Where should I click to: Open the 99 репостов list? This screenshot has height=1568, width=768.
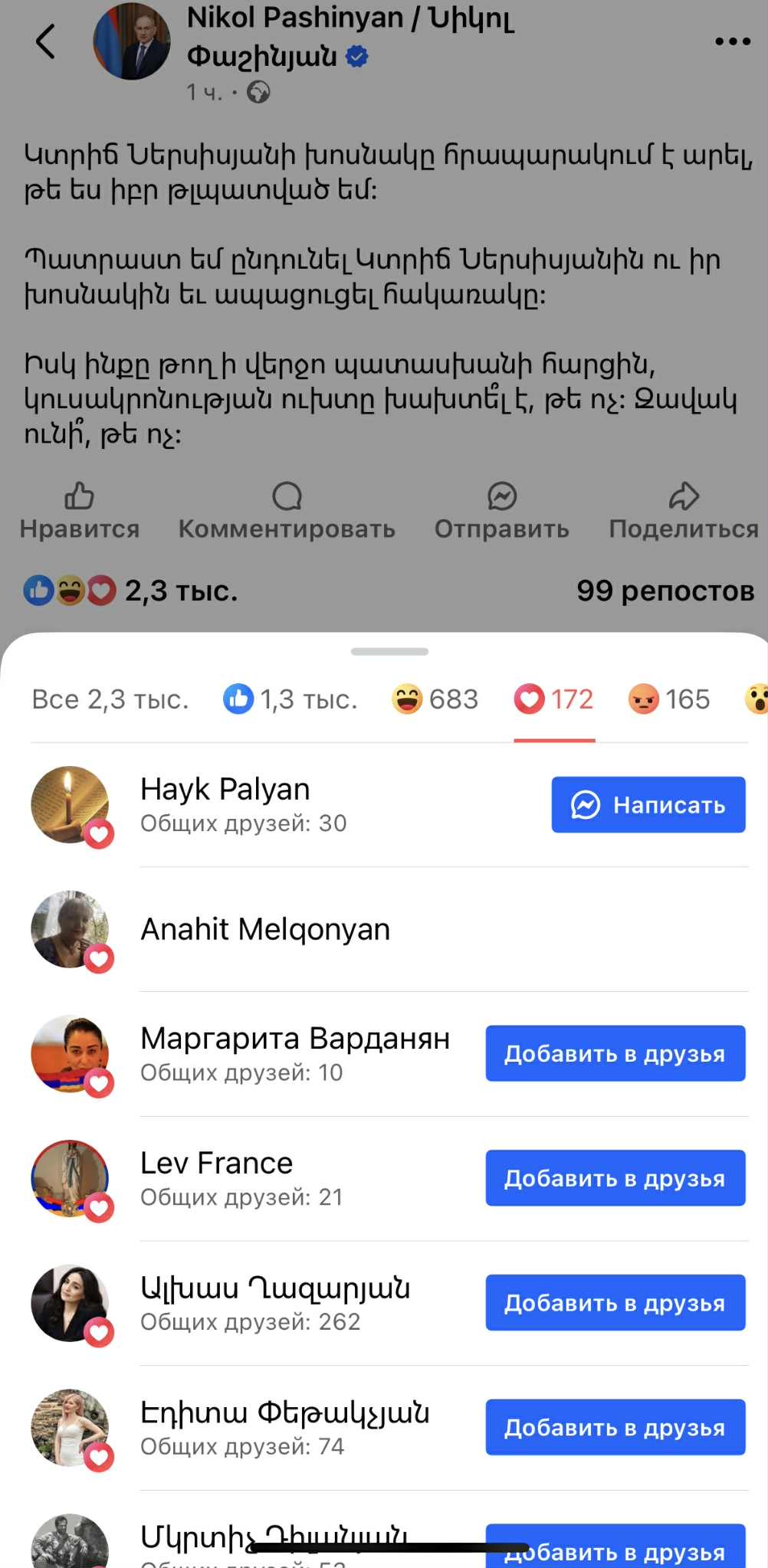point(665,591)
